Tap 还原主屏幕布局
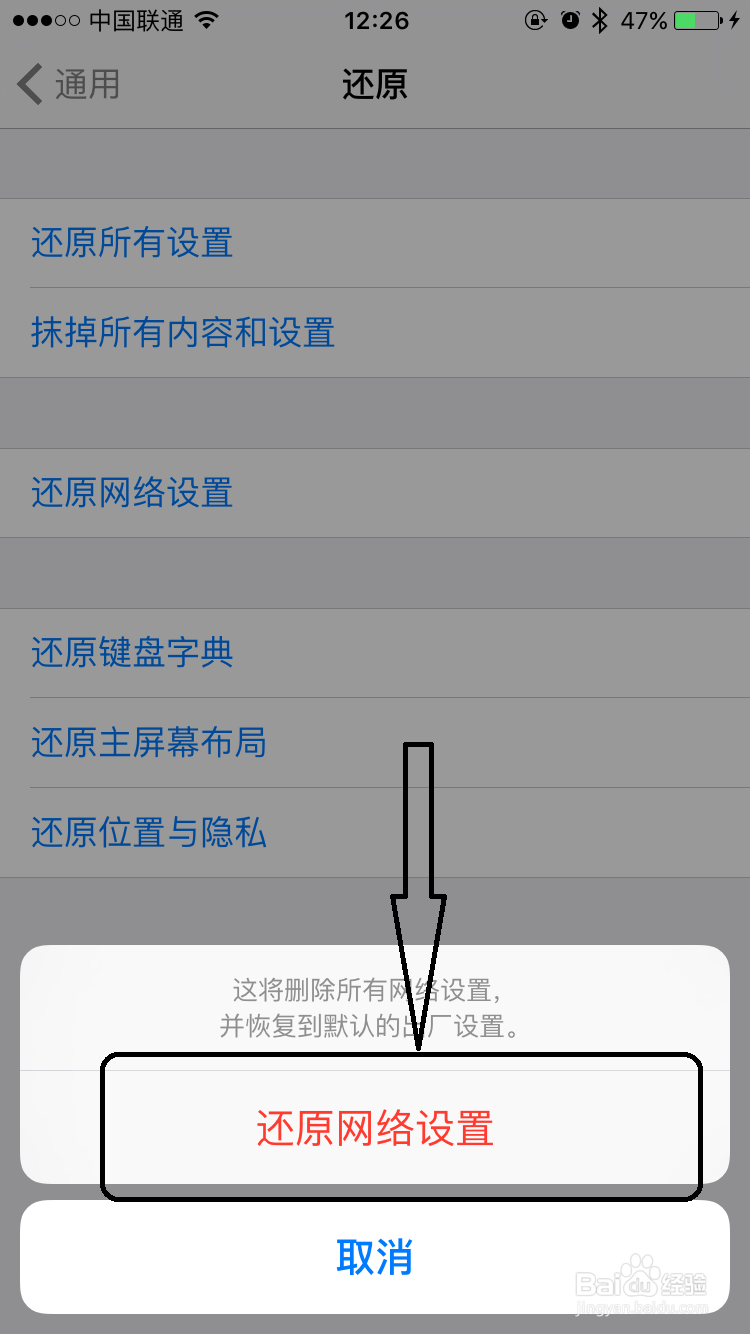The image size is (750, 1334). (x=148, y=742)
